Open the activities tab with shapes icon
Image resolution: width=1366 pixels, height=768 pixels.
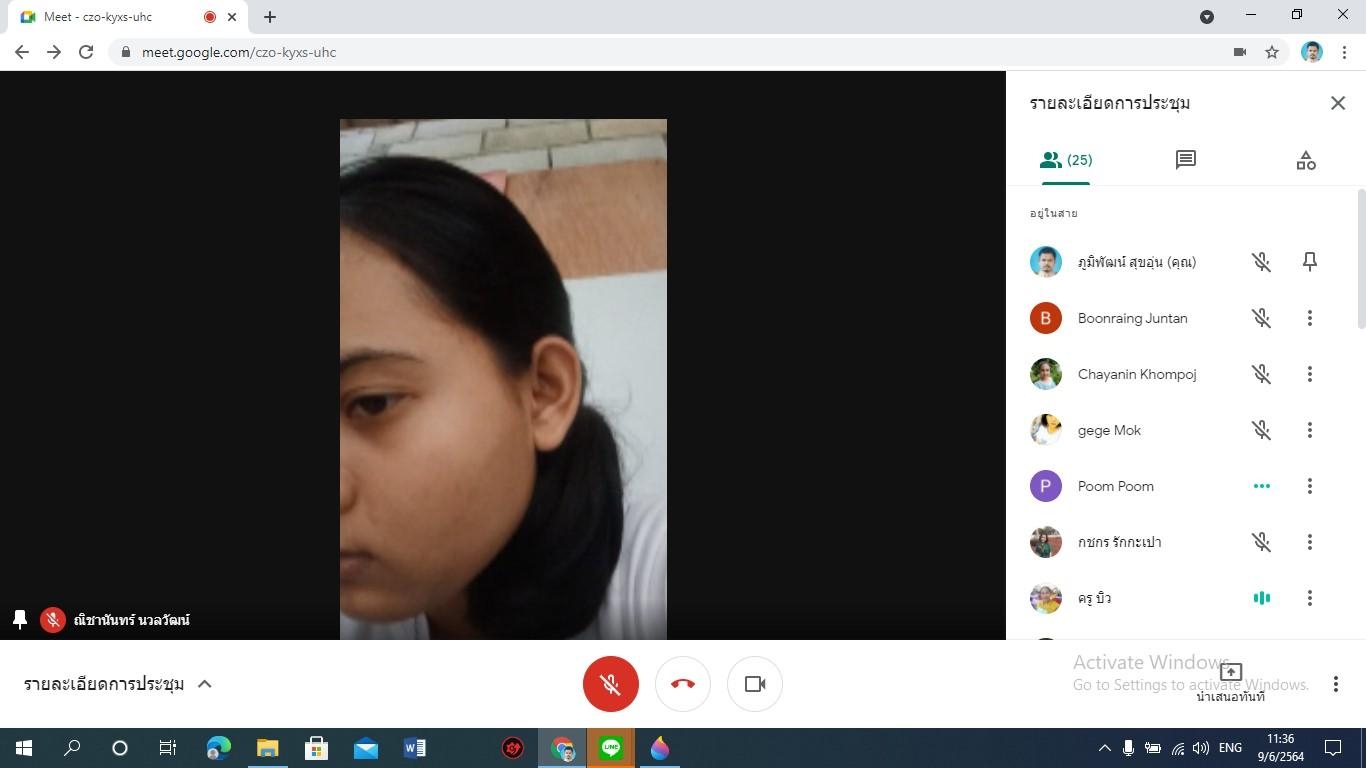[1306, 160]
